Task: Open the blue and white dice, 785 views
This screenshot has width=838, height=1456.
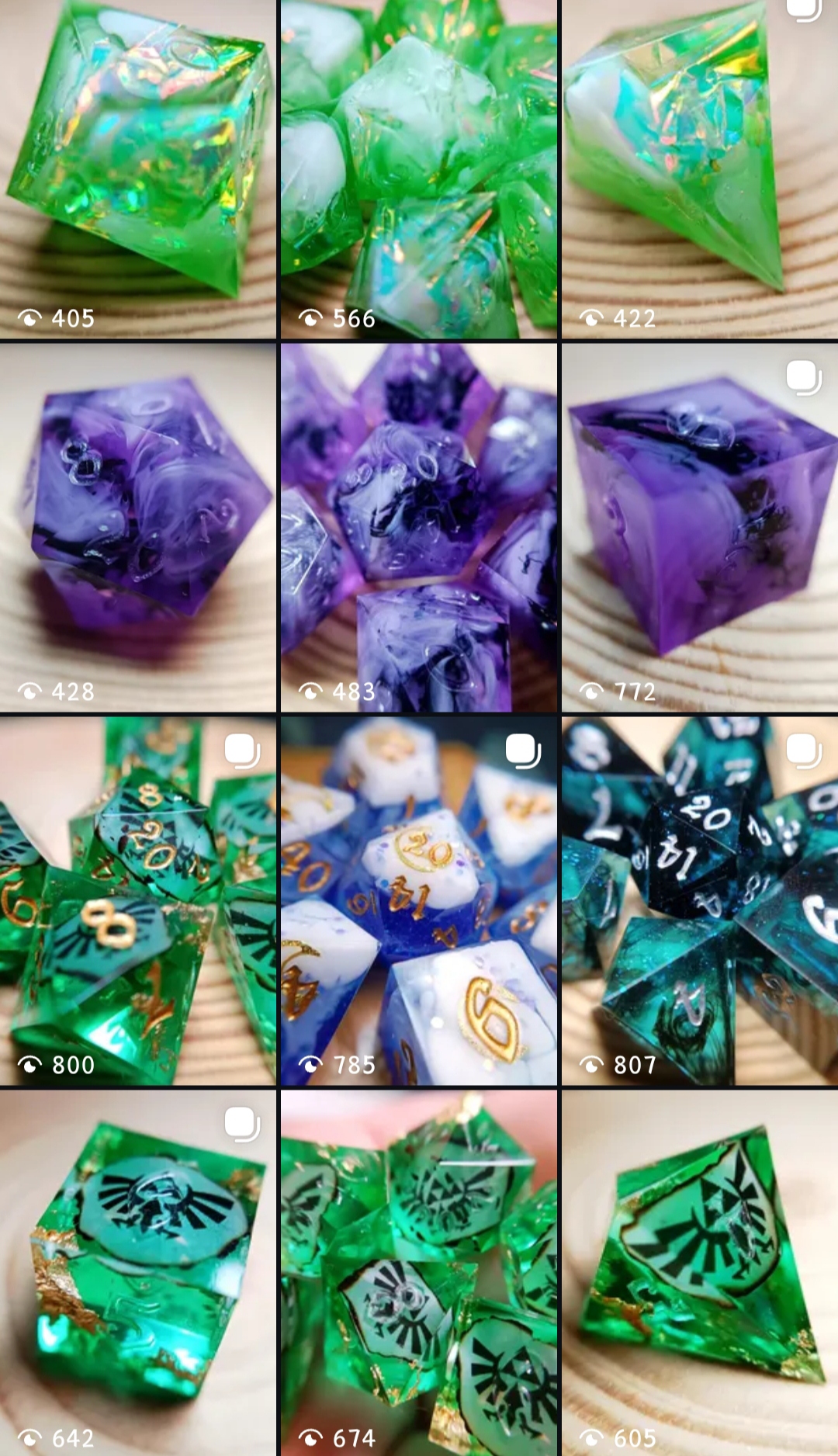Action: (419, 900)
